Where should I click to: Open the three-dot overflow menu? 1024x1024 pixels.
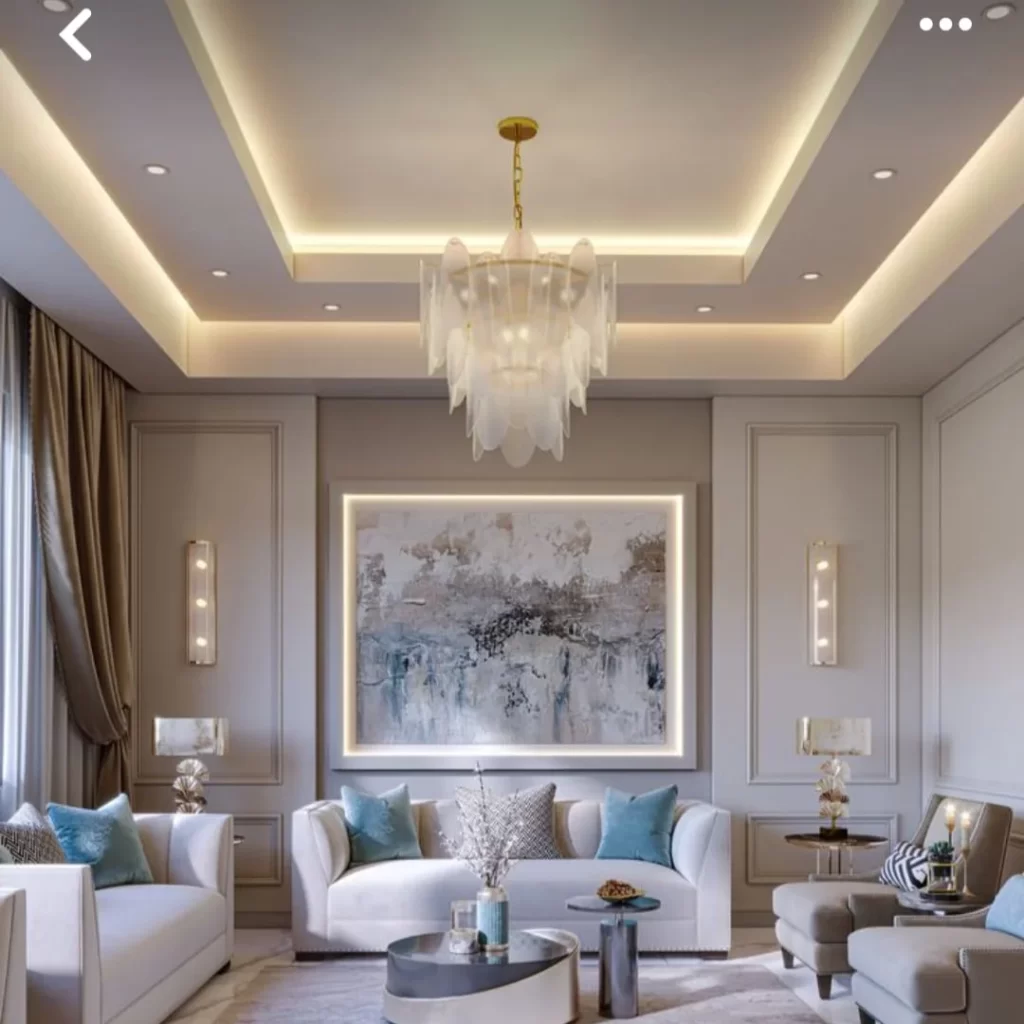click(945, 24)
